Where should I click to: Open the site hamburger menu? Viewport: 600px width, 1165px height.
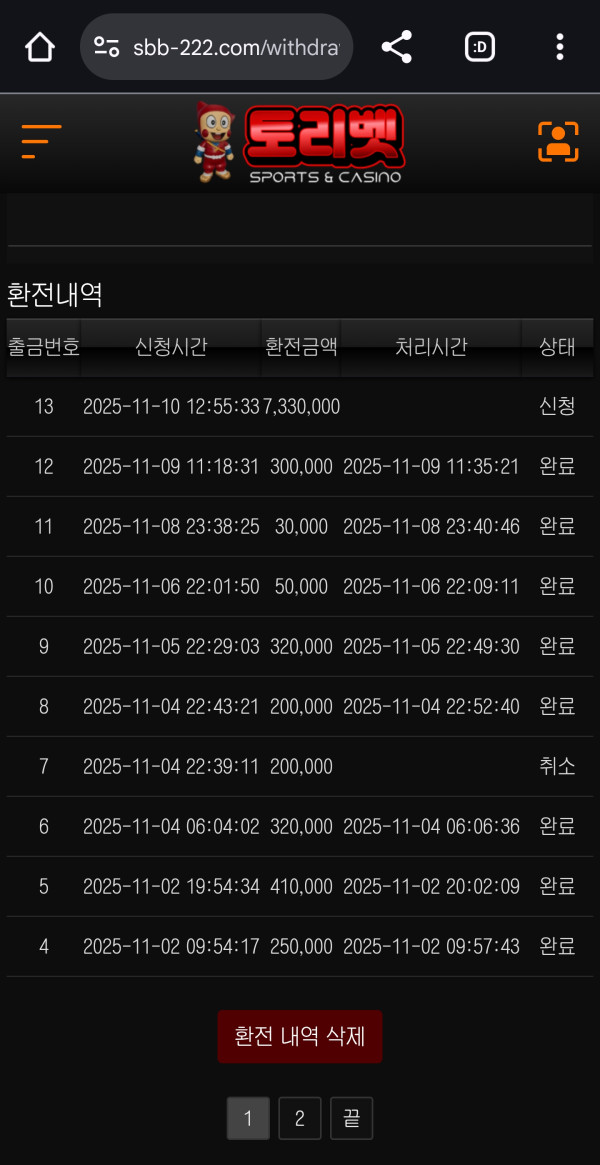tap(41, 142)
